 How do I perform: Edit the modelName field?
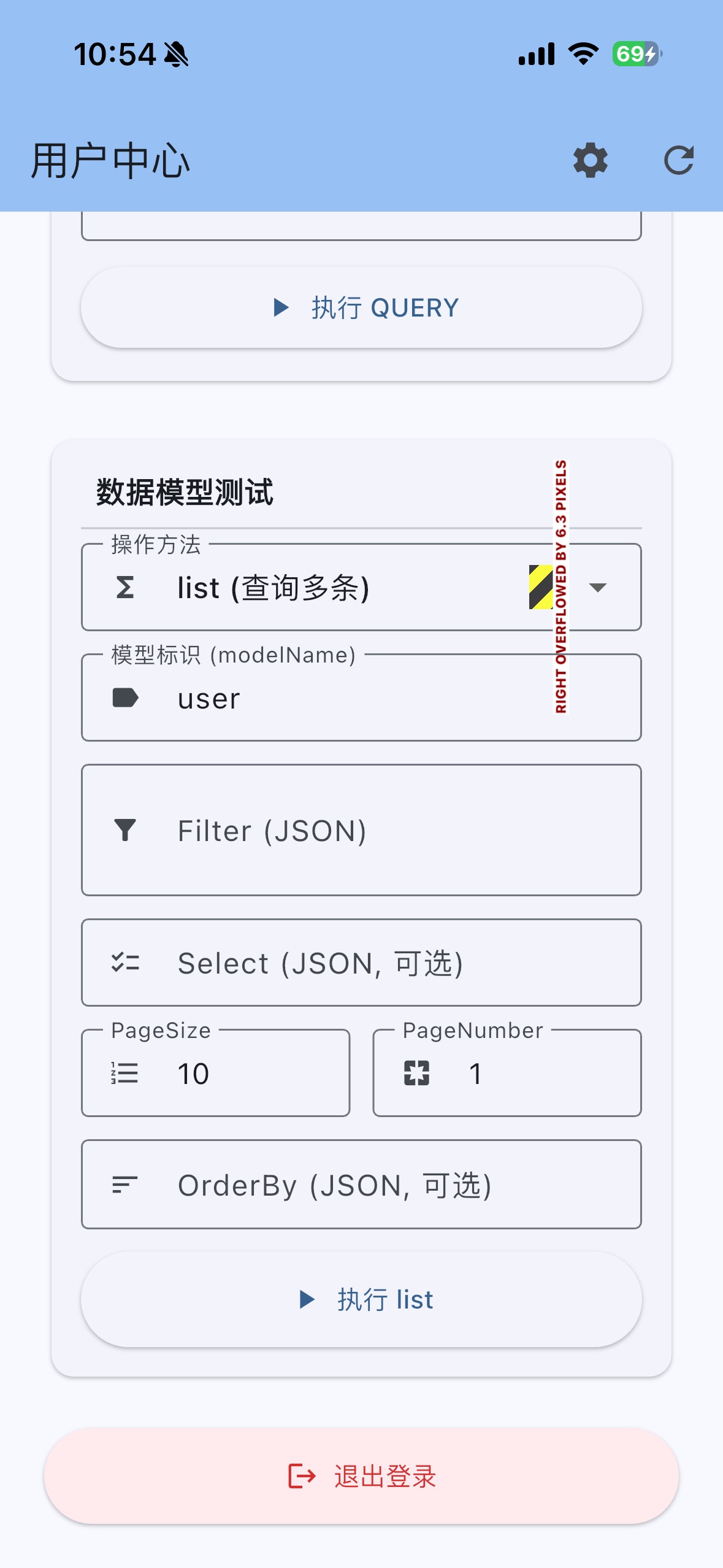[x=368, y=699]
